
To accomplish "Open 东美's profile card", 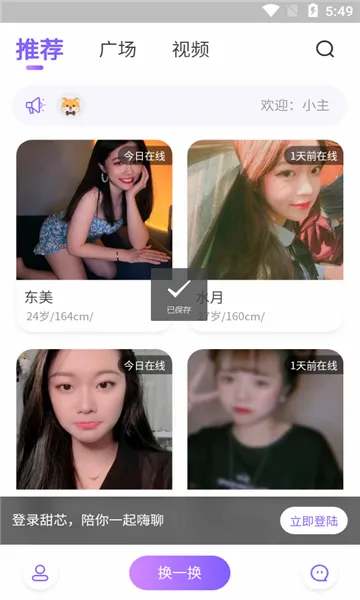I will (x=94, y=235).
